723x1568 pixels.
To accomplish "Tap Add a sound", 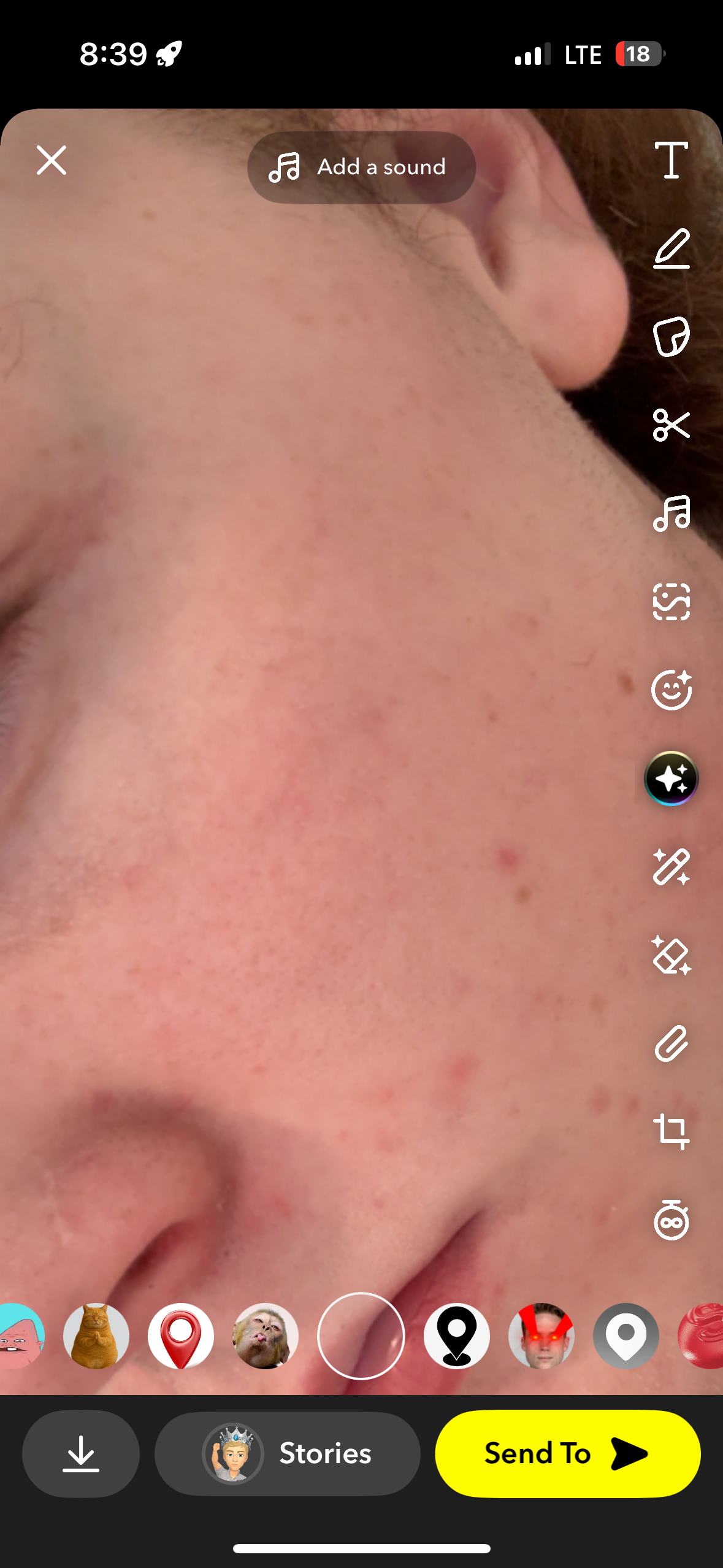I will pyautogui.click(x=361, y=167).
